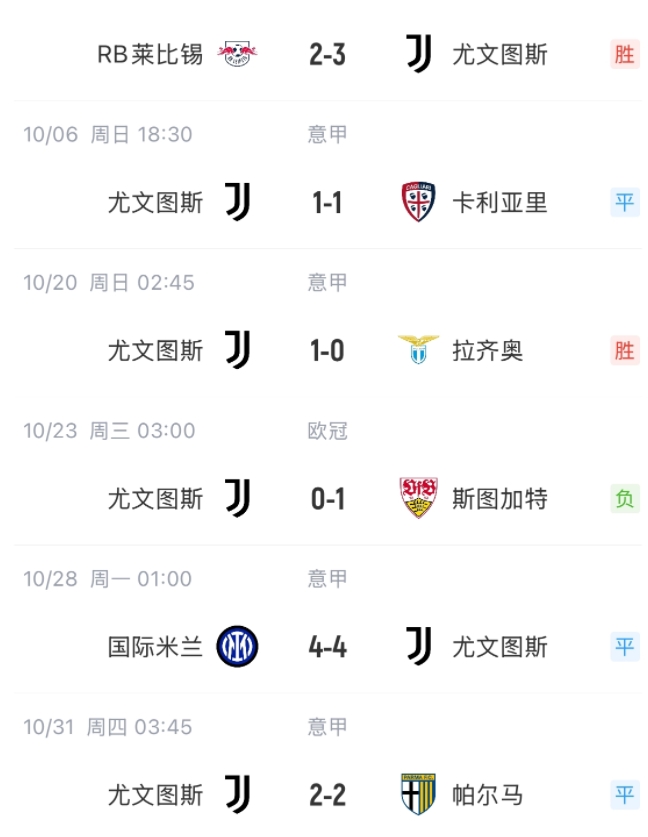Viewport: 648px width, 837px height.
Task: View the 尤文图斯 vs 帕尔马 2-2 match
Action: (x=327, y=795)
